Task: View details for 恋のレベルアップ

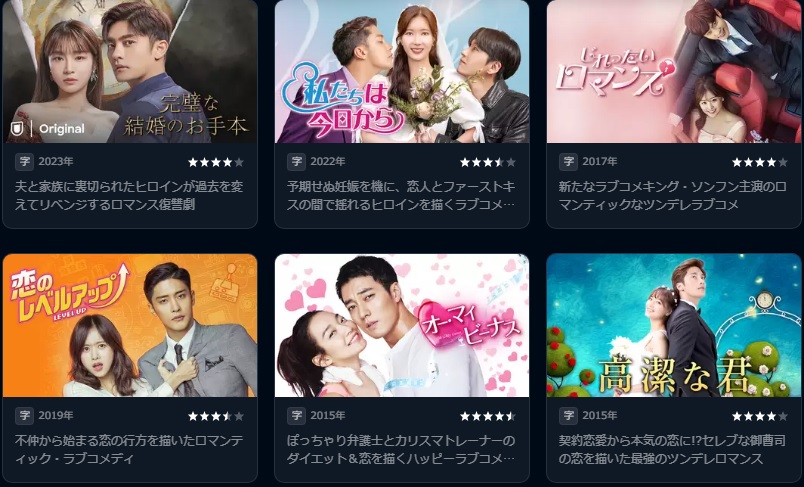Action: [x=130, y=325]
